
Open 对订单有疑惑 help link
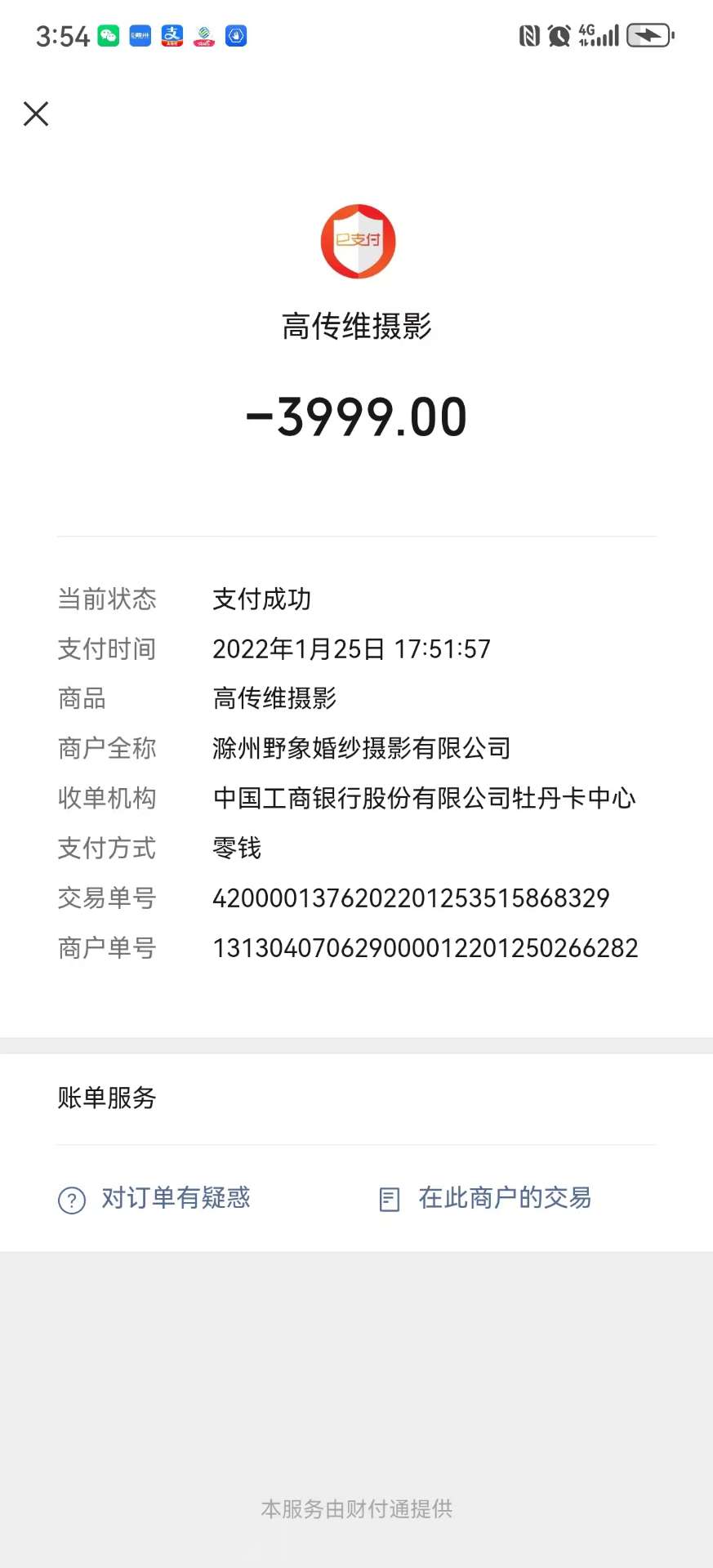(x=155, y=1198)
